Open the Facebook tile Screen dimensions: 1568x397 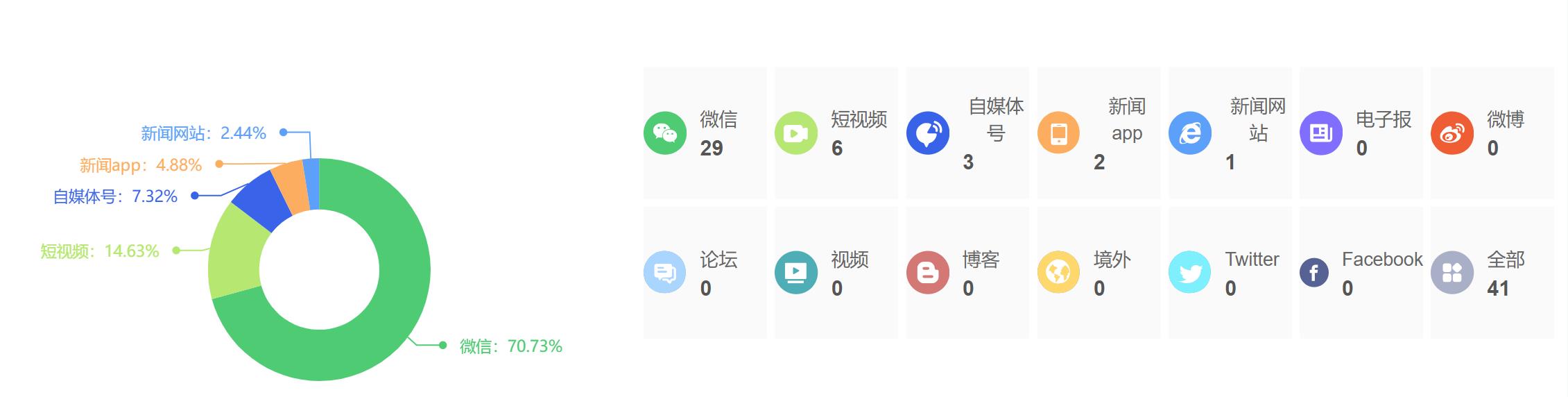coord(1361,272)
